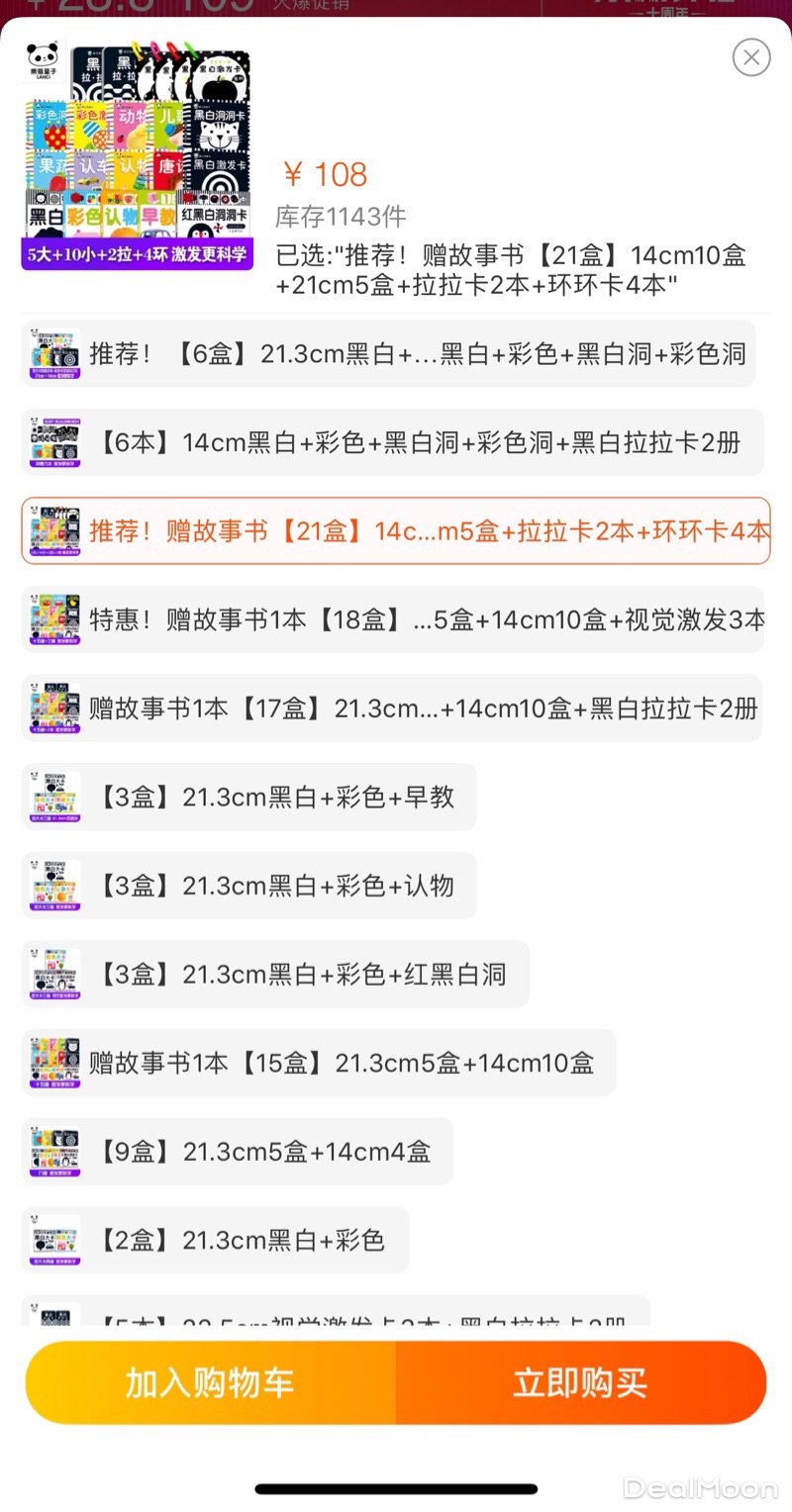Viewport: 792px width, 1512px height.
Task: Choose 【6本】14cm黑白+彩色 with 拉拉卡2册
Action: tap(392, 442)
